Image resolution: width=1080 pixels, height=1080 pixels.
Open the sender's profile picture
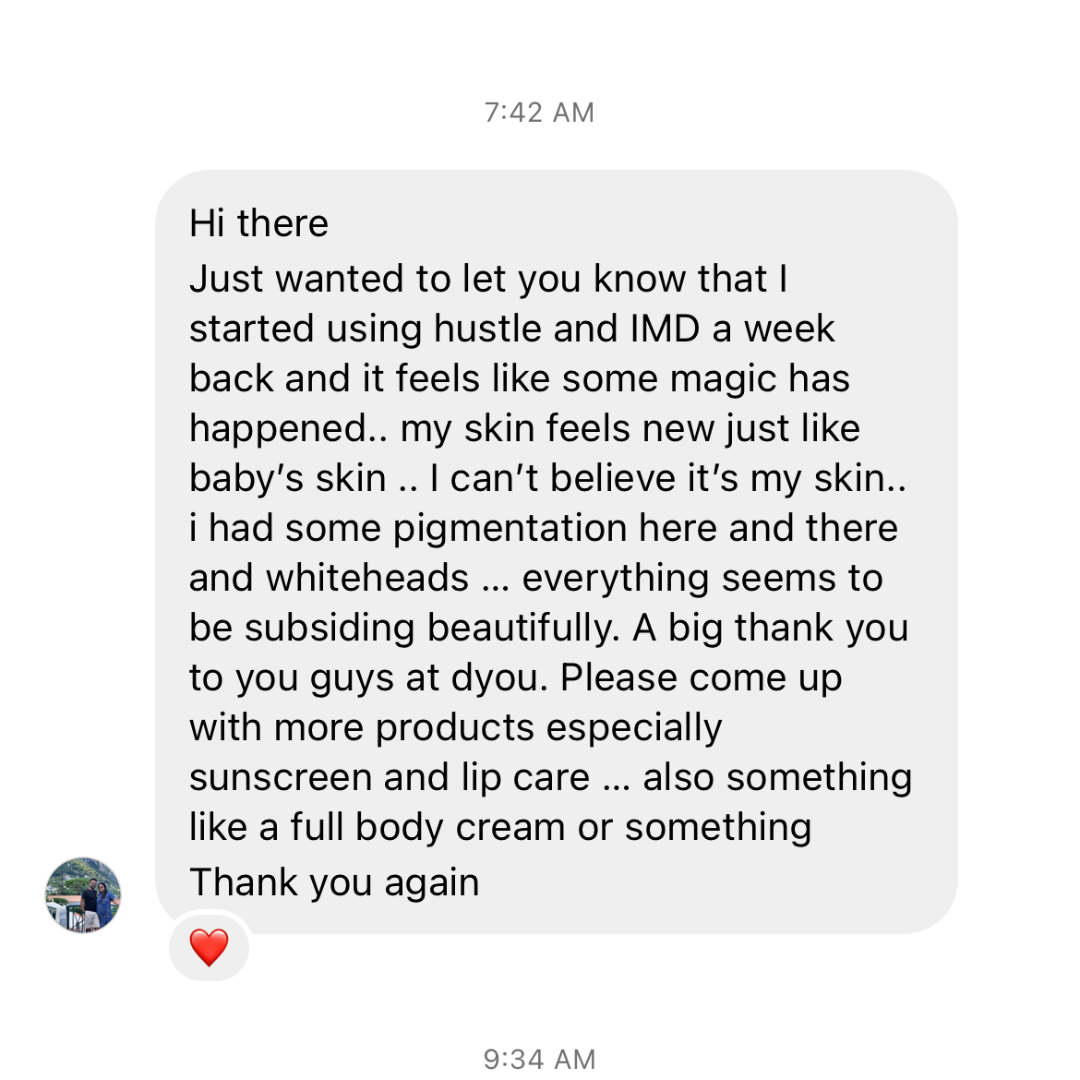coord(83,895)
